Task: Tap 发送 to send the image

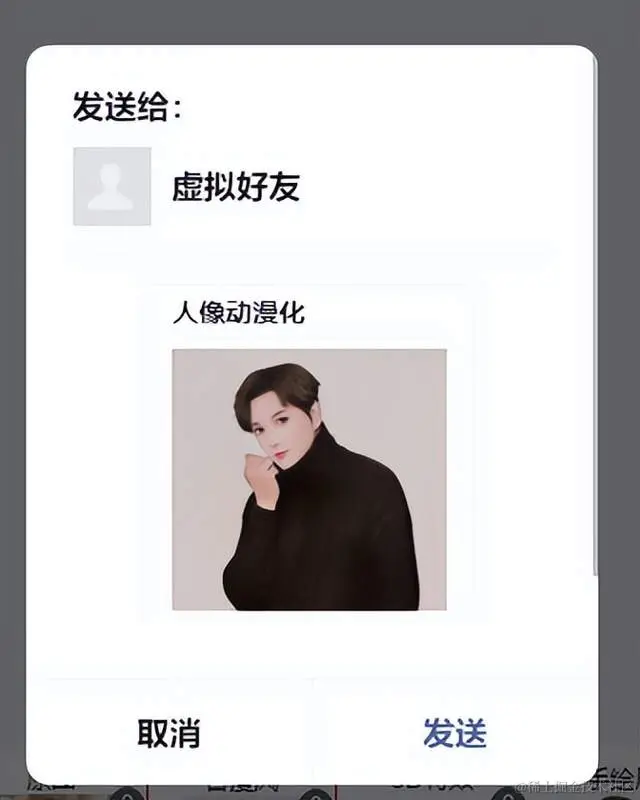Action: pyautogui.click(x=455, y=733)
